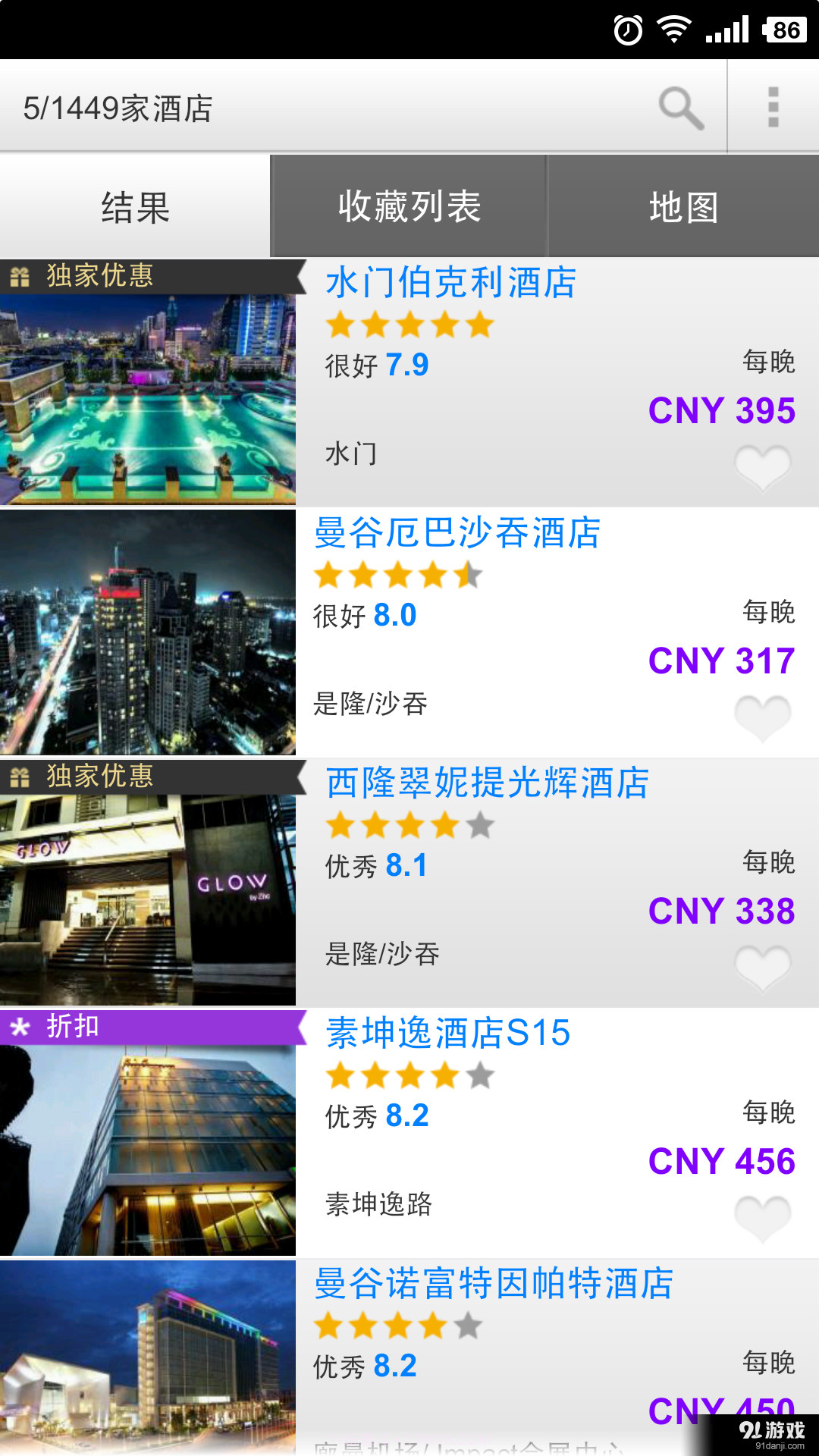Tap the gift icon on first 独家优惠 badge
This screenshot has height=1456, width=819.
[20, 276]
